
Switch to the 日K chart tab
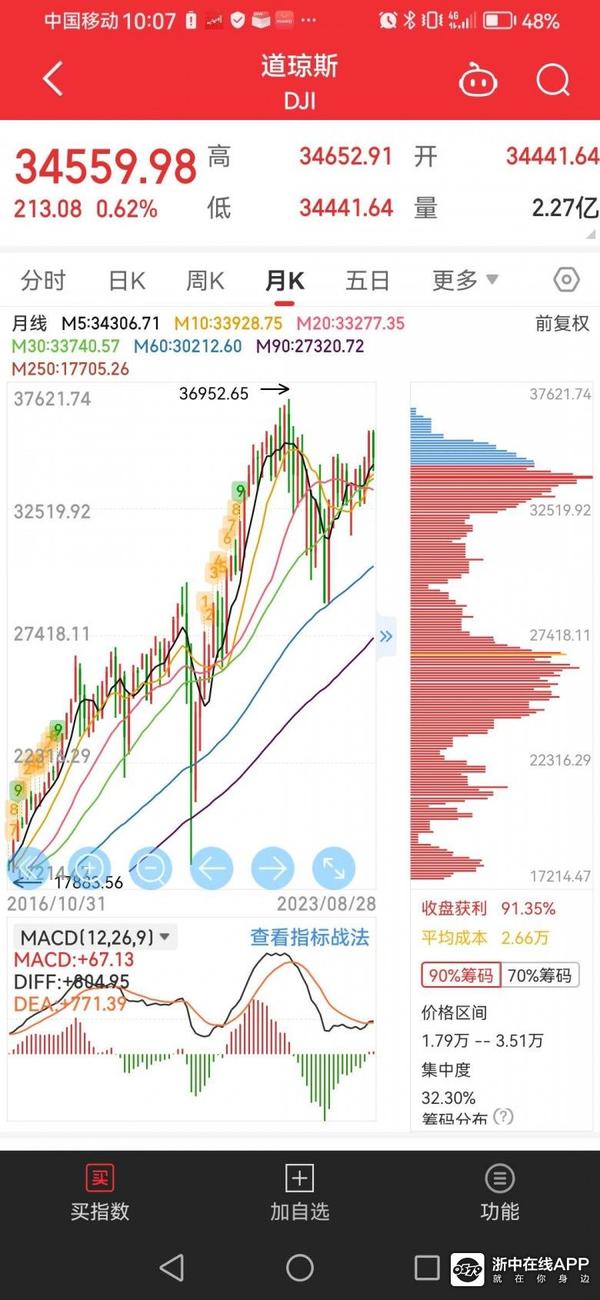click(126, 281)
